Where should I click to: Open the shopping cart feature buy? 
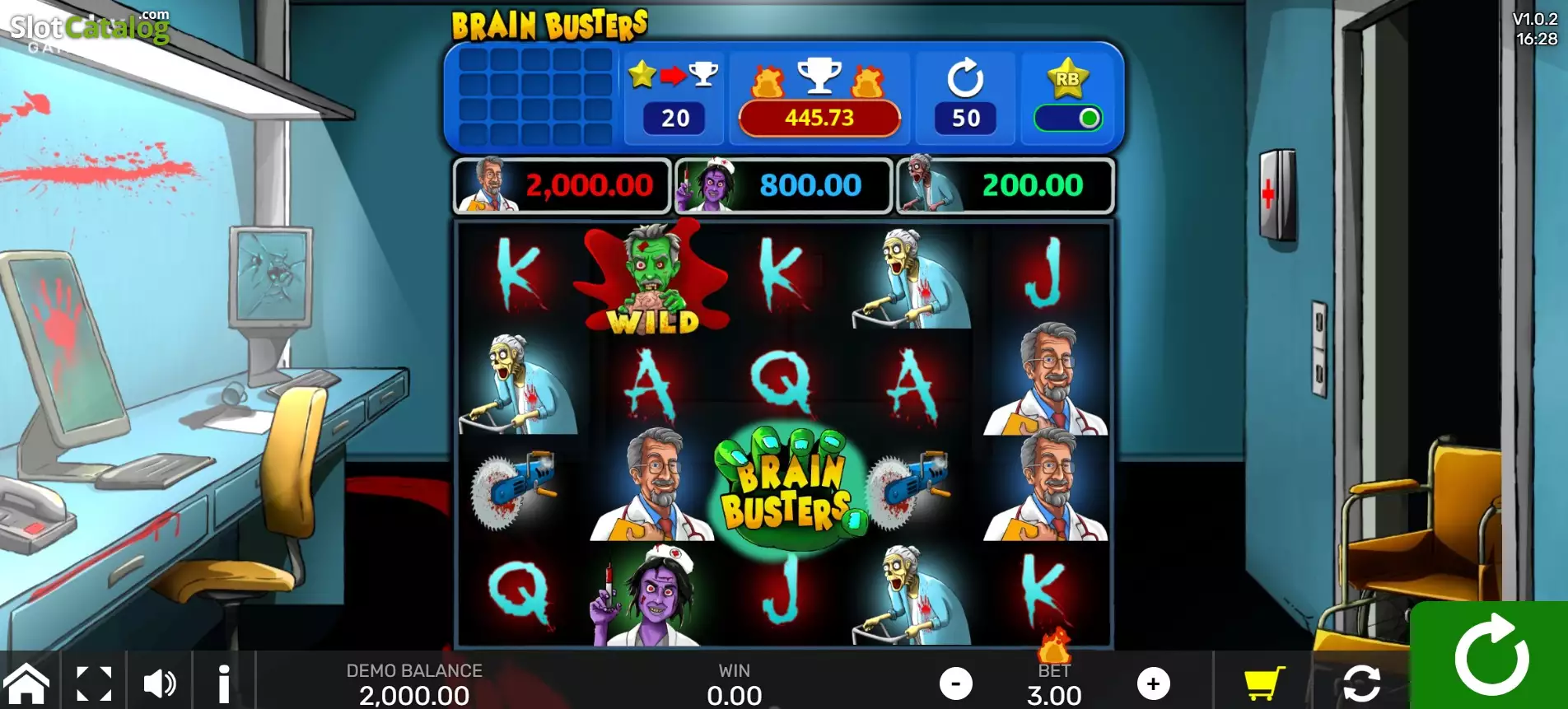coord(1263,683)
